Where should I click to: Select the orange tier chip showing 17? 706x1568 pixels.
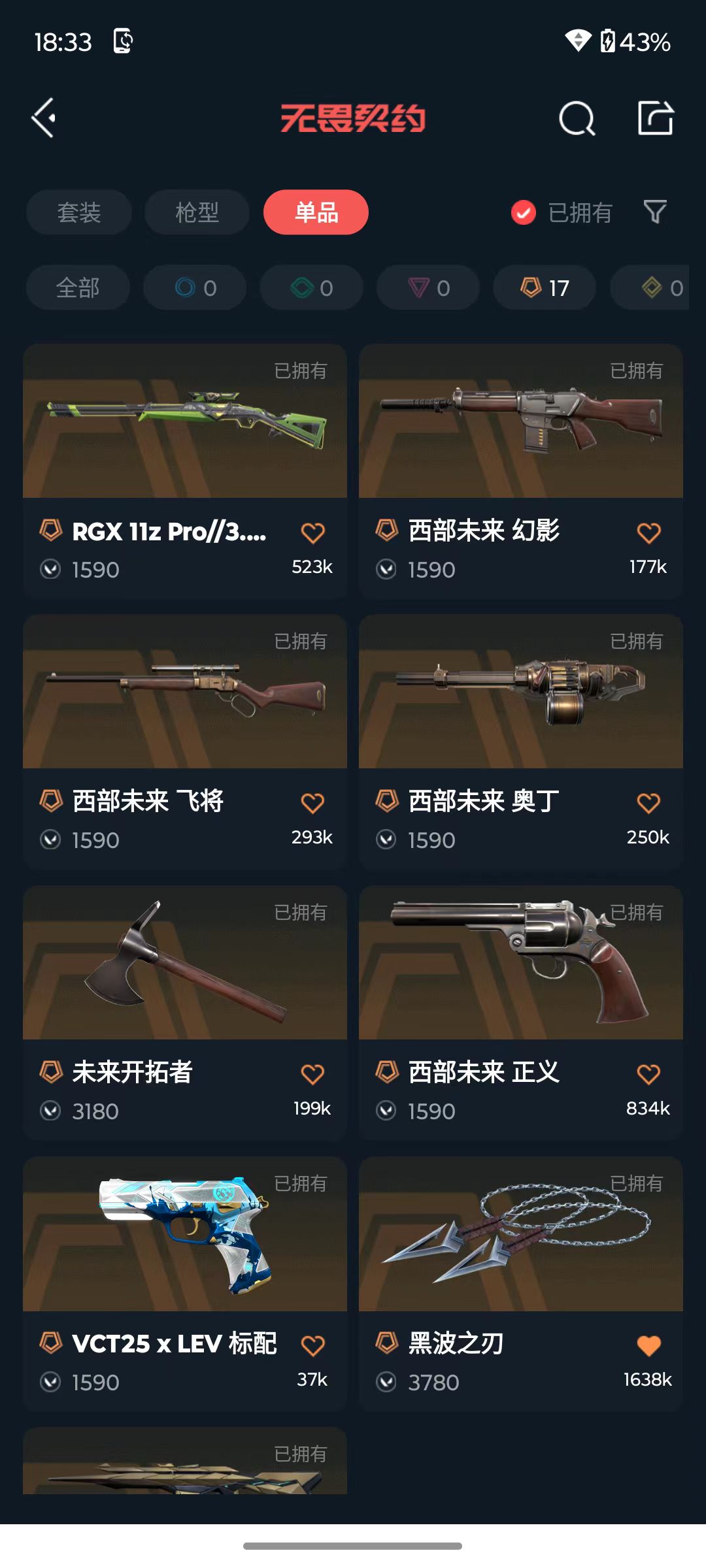pyautogui.click(x=545, y=287)
